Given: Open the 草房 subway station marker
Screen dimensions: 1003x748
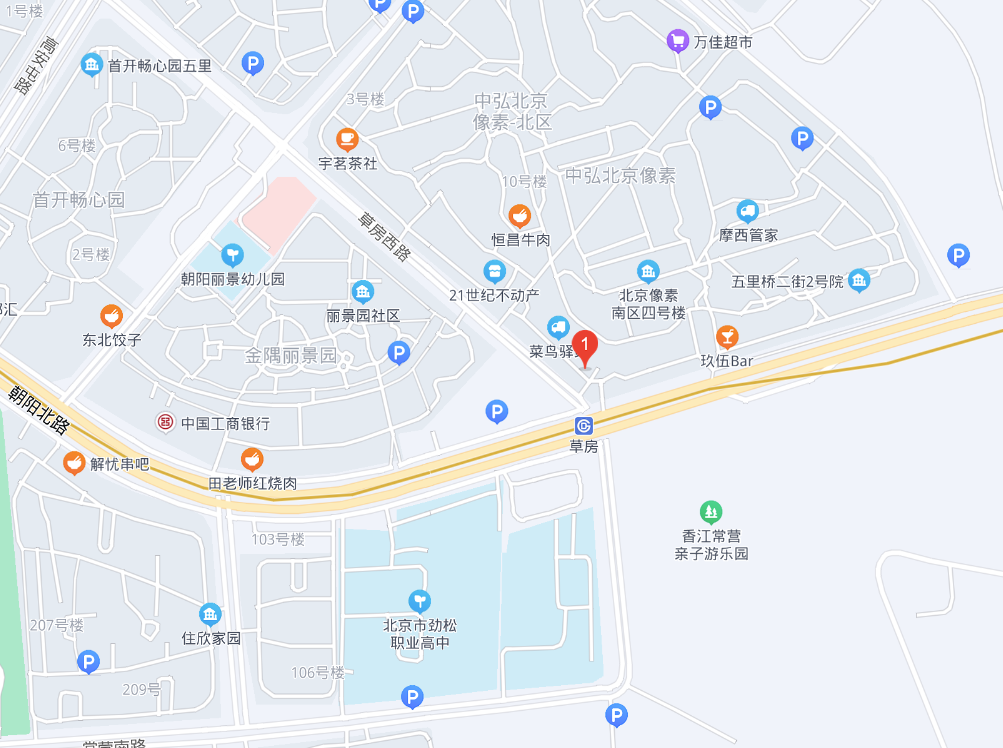Looking at the screenshot, I should pos(584,425).
